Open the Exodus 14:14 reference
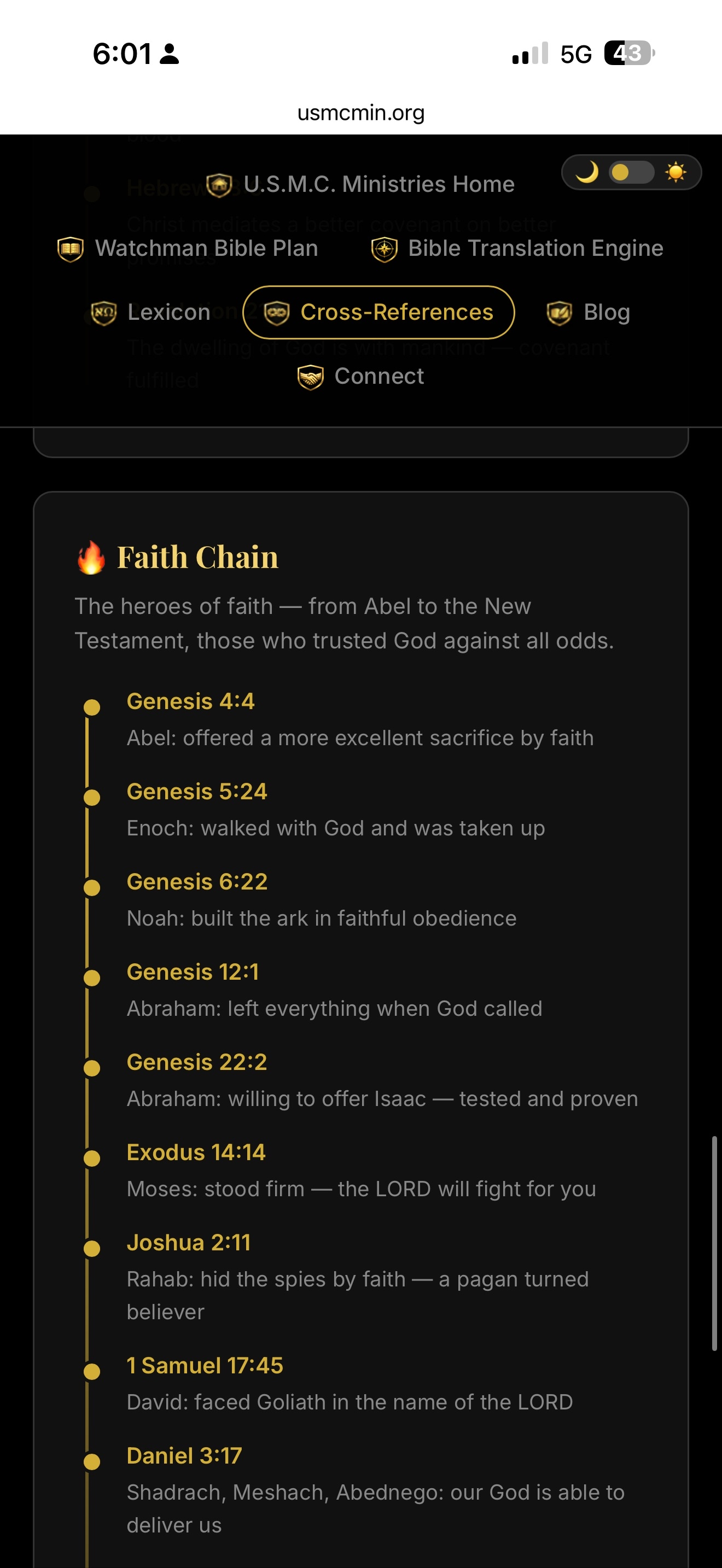Image resolution: width=722 pixels, height=1568 pixels. point(196,1151)
